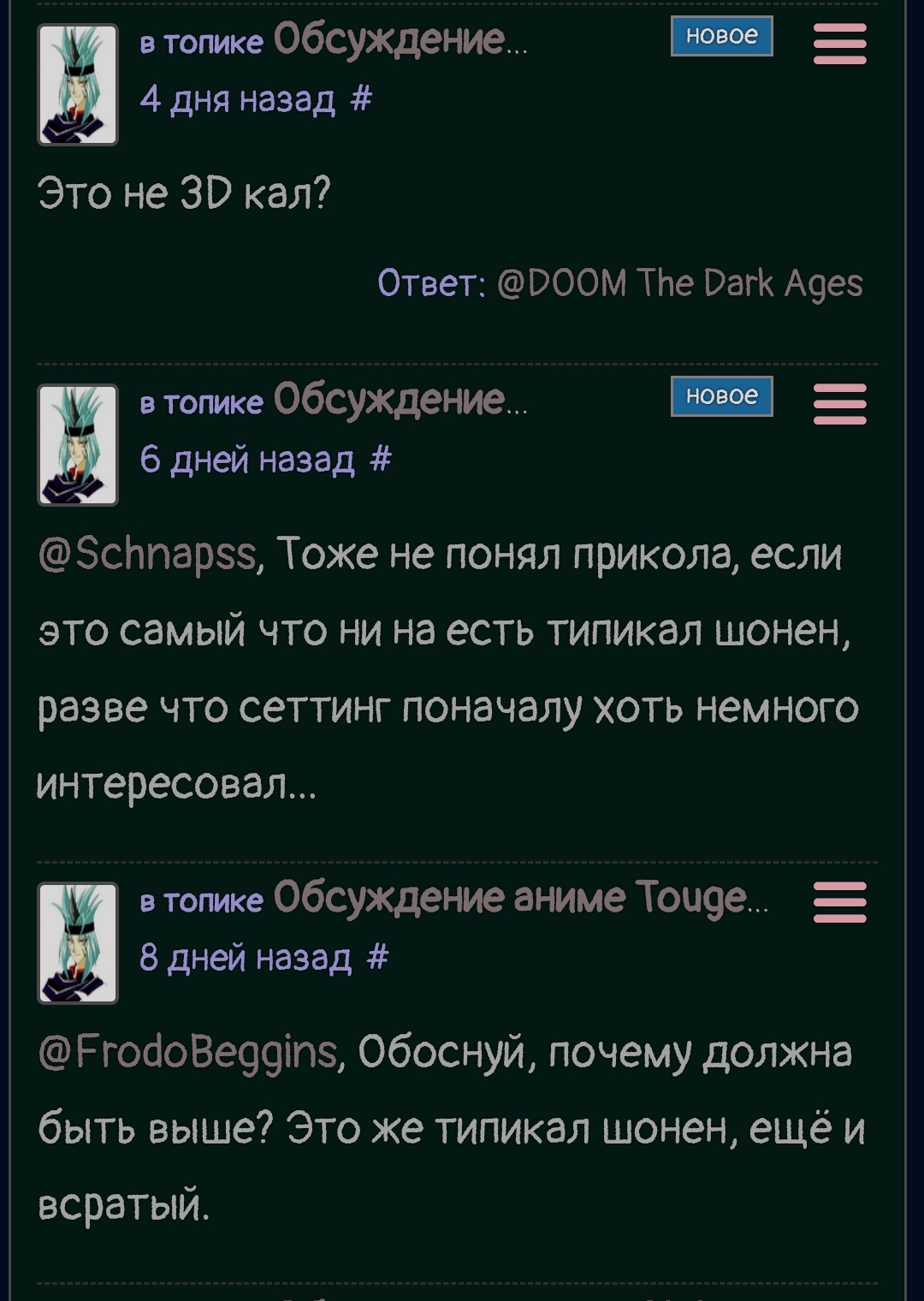Viewport: 924px width, 1301px height.
Task: Tap the # permalink next to 6 дней назад
Action: (x=381, y=460)
